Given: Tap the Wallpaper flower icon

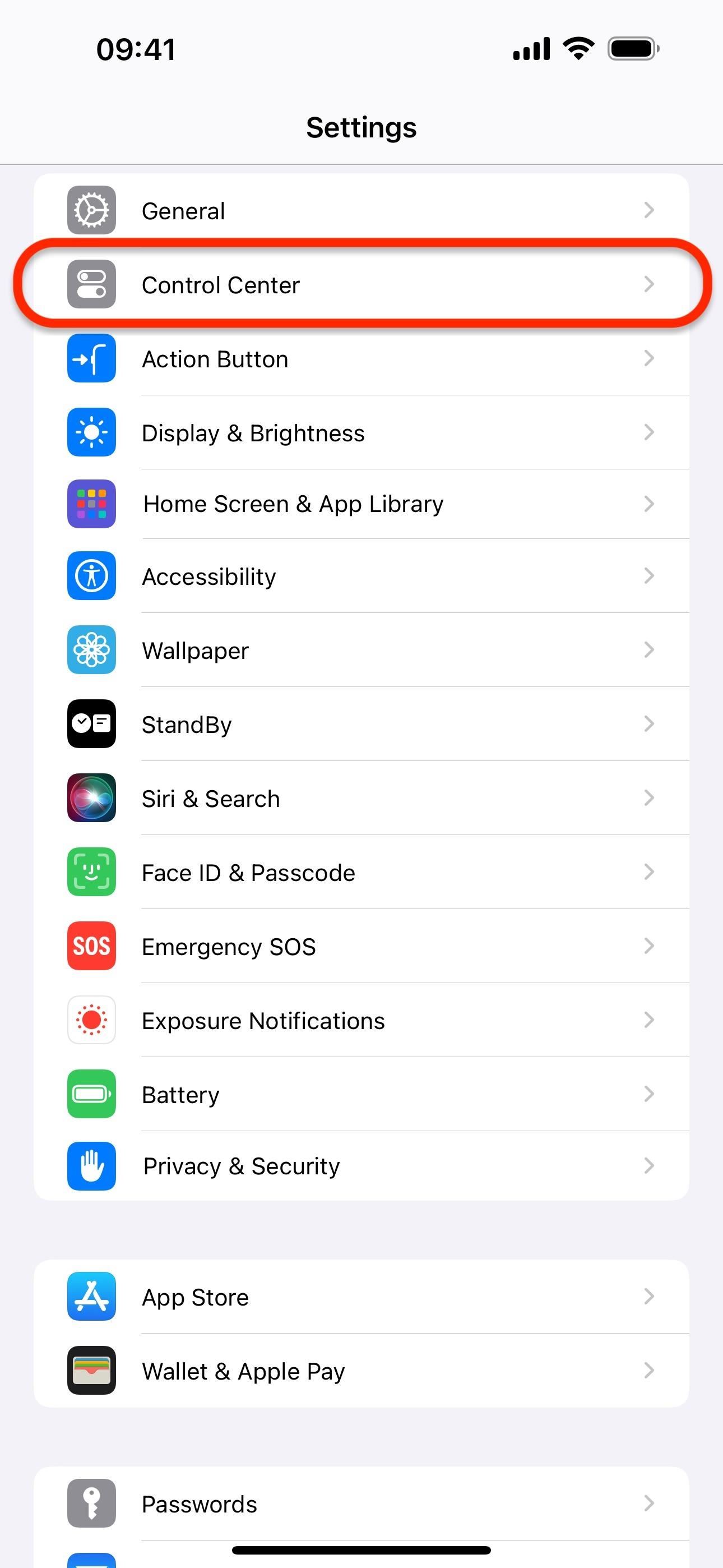Looking at the screenshot, I should click(x=91, y=650).
